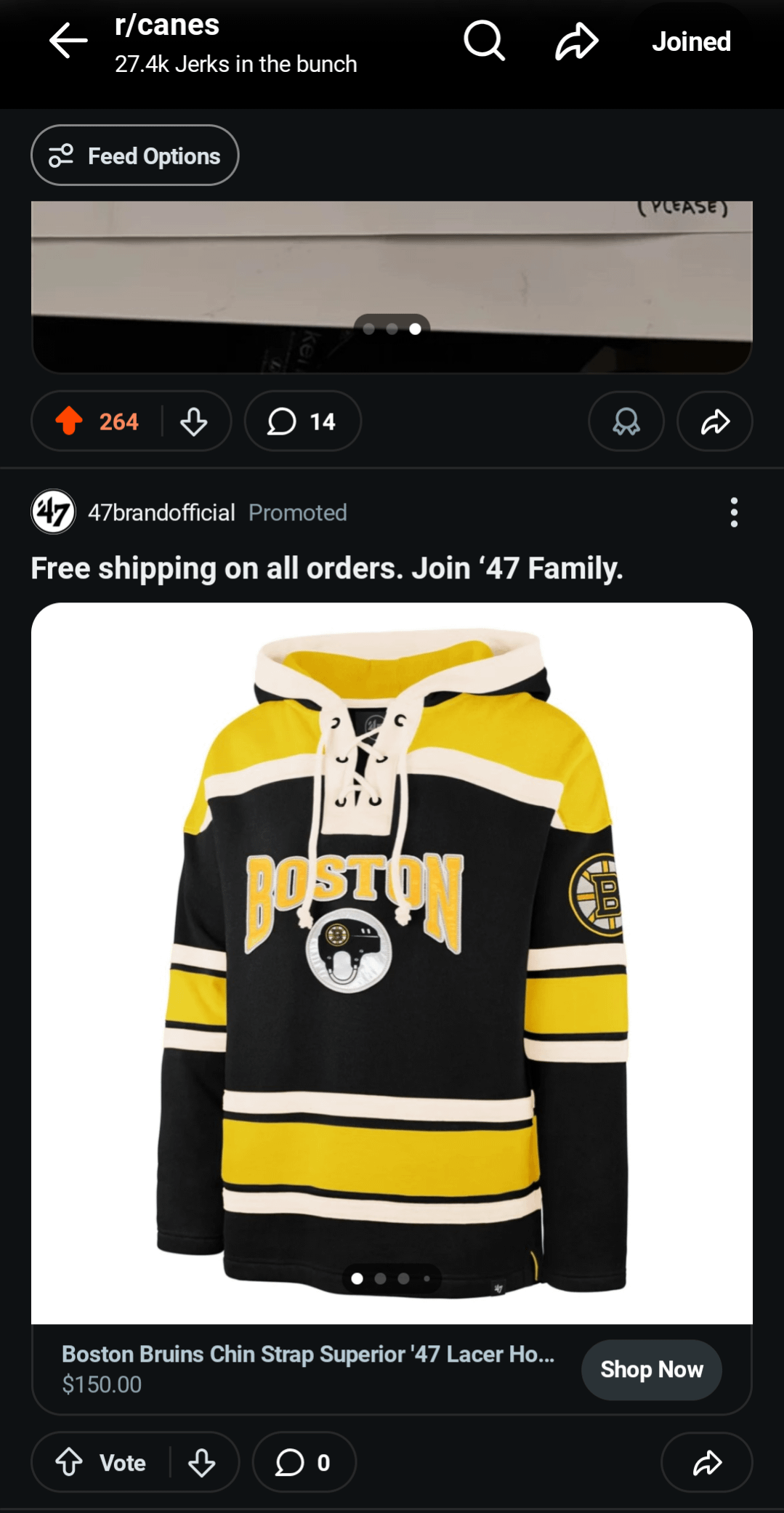Downvote the 264-point post
This screenshot has width=784, height=1513.
194,421
